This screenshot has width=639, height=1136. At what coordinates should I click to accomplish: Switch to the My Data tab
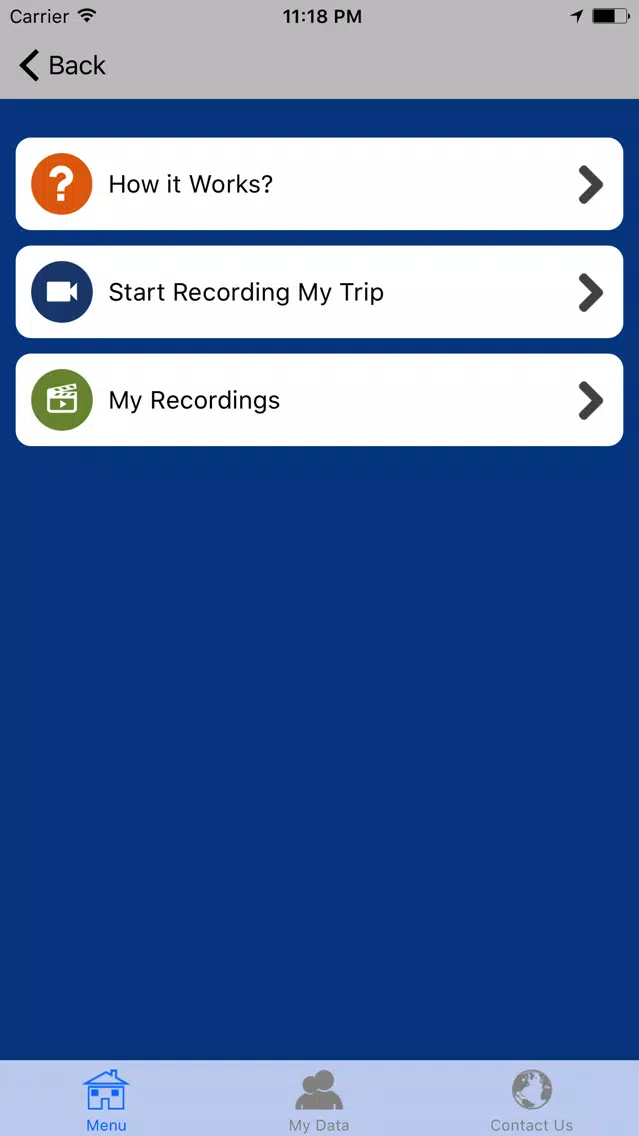(x=319, y=1100)
